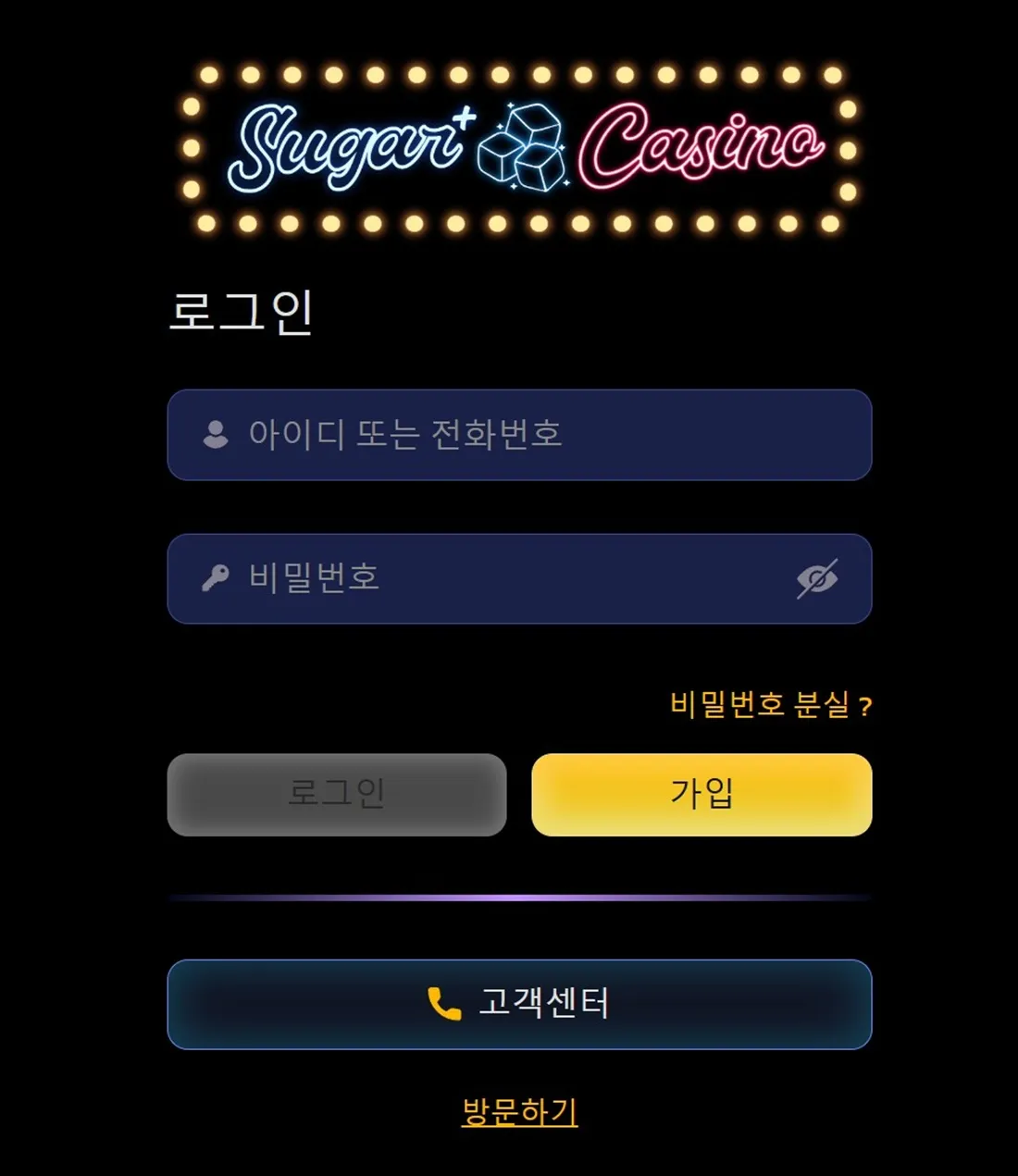Tap the 아이디 또는 전화번호 input field

coord(518,435)
